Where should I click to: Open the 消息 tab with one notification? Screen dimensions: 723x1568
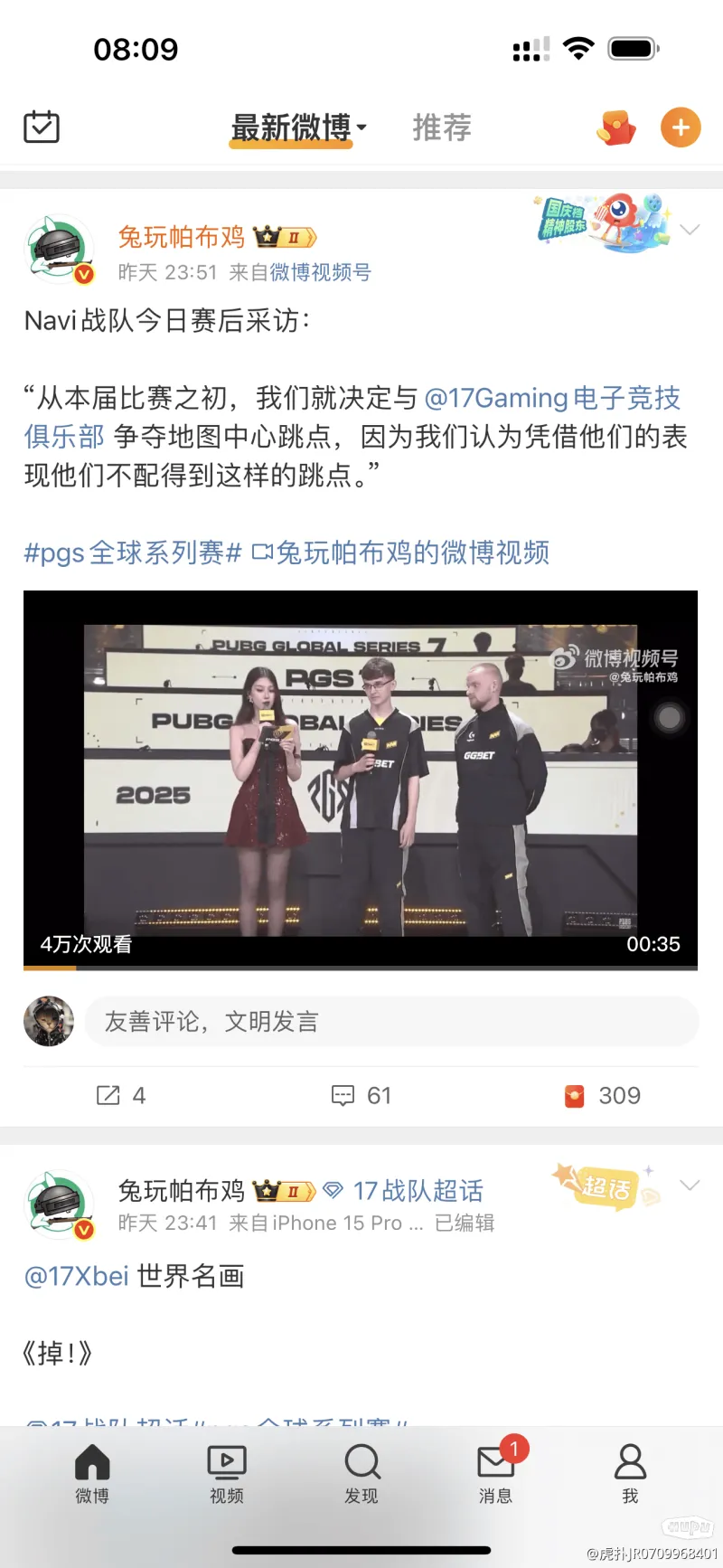click(x=495, y=1474)
